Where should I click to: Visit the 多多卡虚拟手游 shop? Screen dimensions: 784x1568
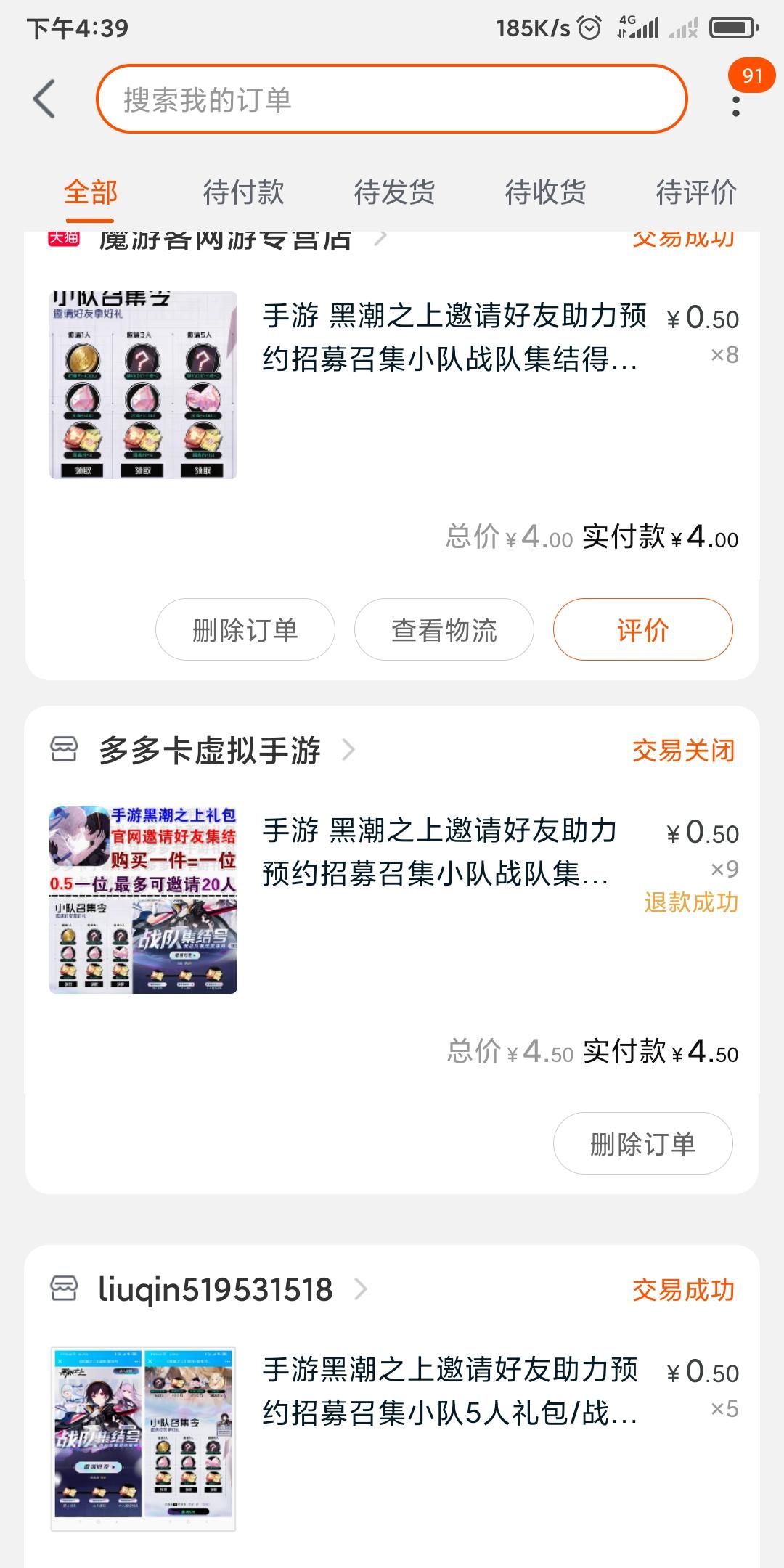209,751
